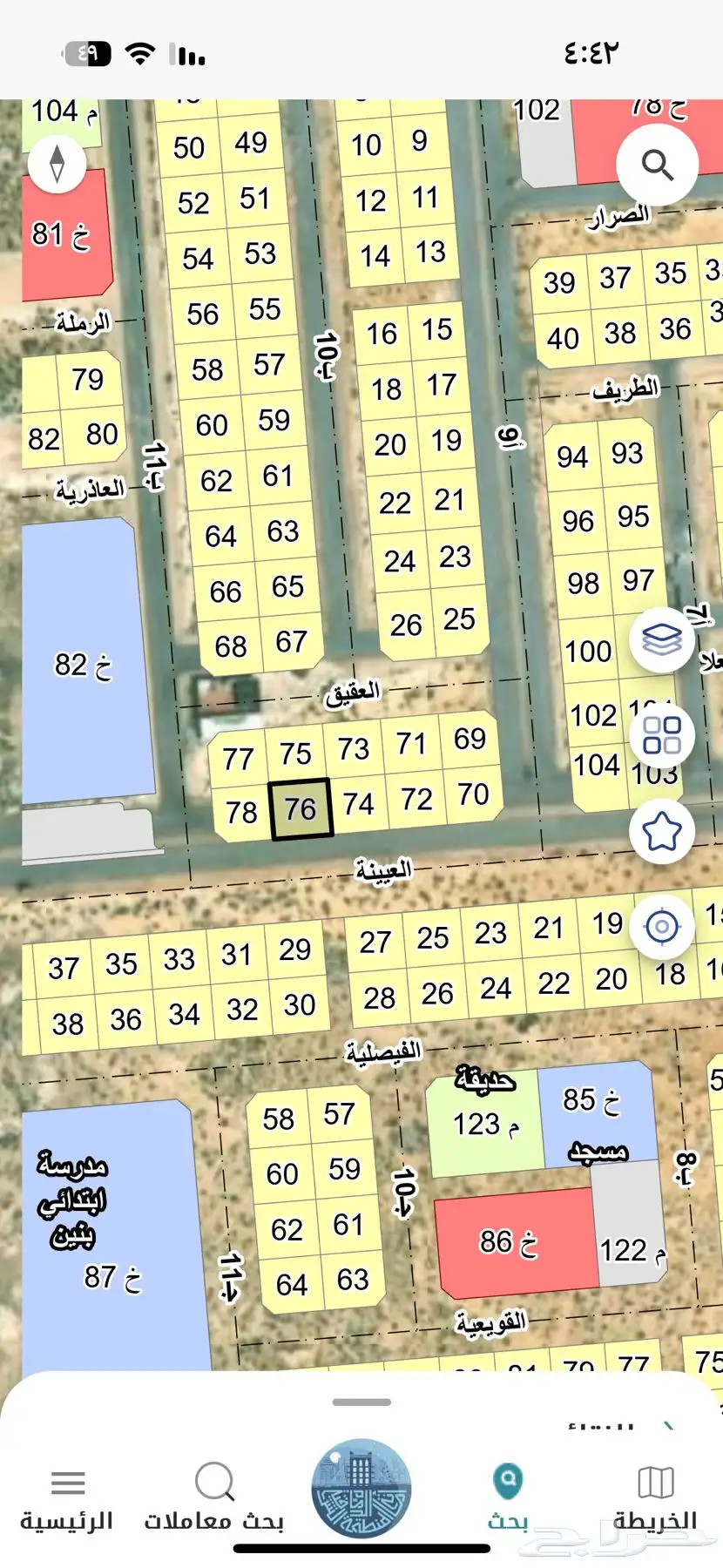
Task: Tap the compass to reset orientation
Action: click(x=57, y=164)
